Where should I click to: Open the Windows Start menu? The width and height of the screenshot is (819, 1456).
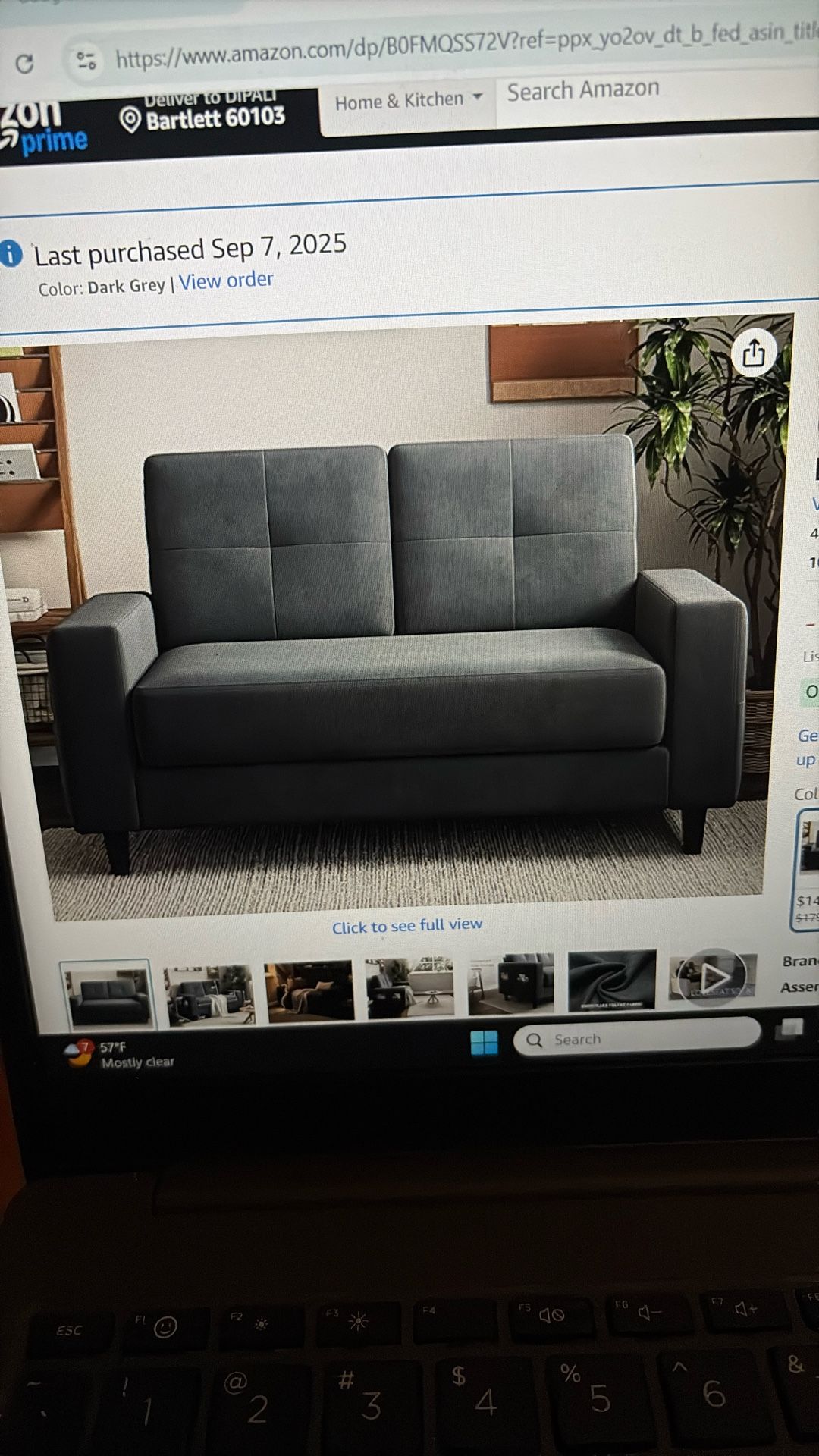[484, 1043]
